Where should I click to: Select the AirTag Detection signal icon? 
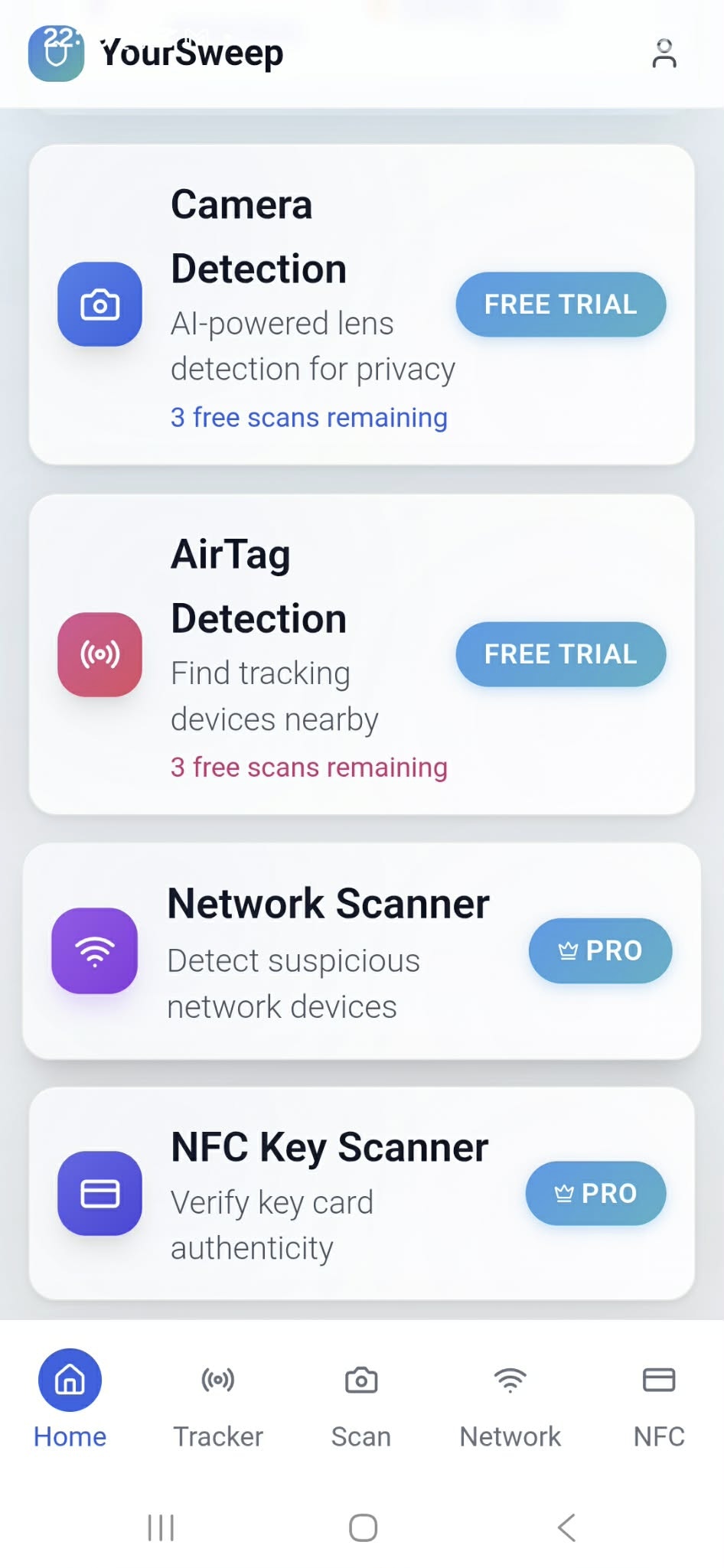coord(99,654)
